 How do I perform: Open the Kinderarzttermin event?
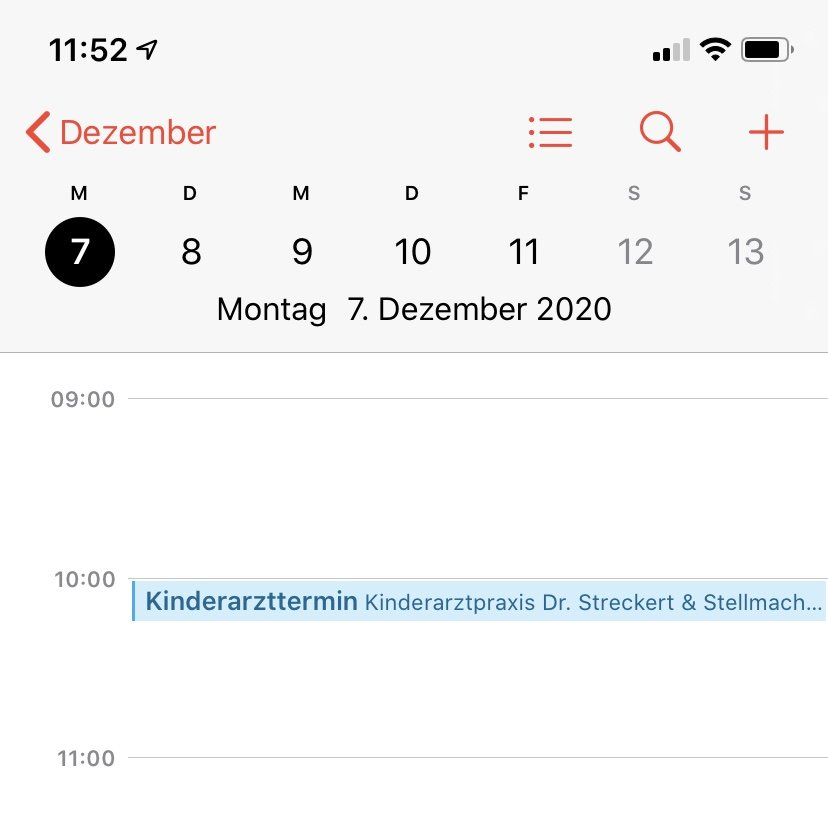(x=480, y=602)
